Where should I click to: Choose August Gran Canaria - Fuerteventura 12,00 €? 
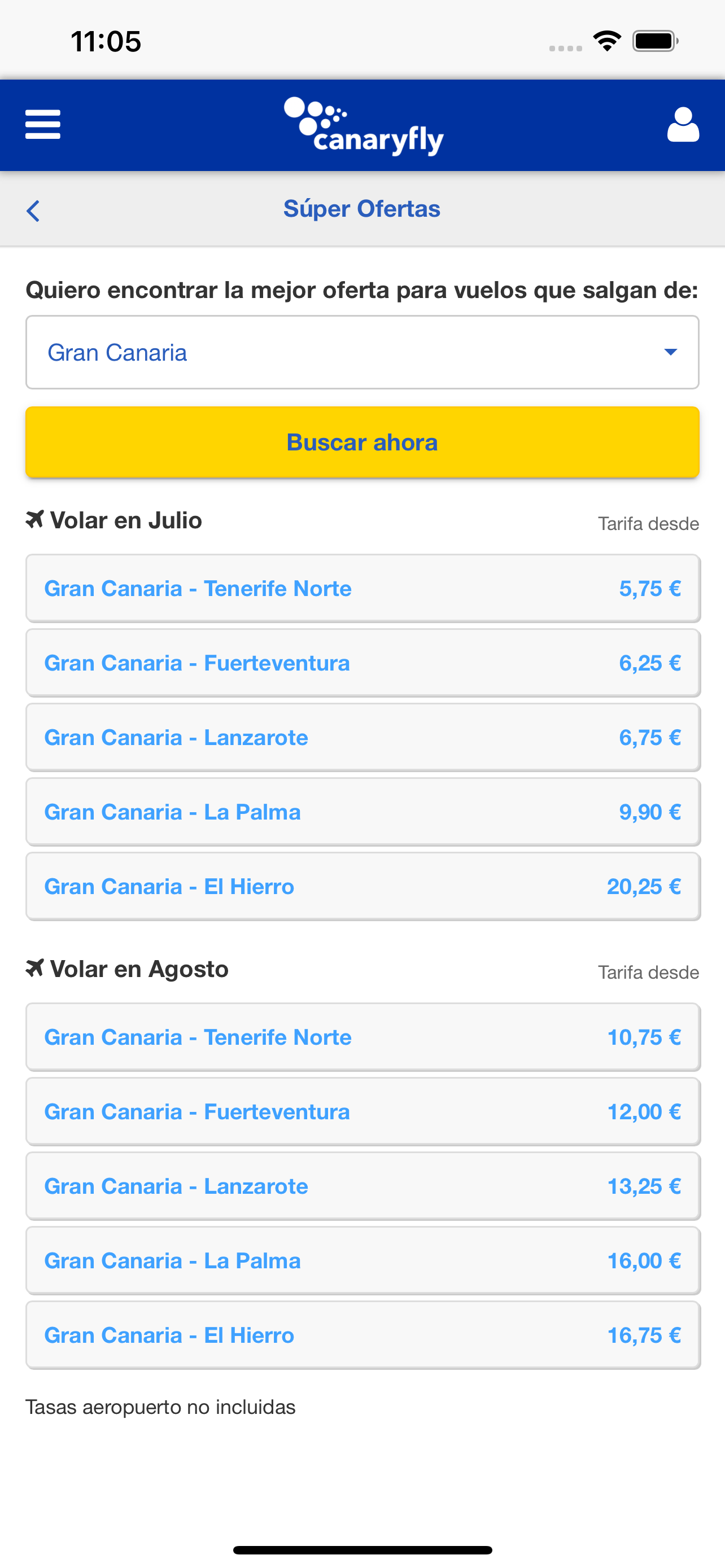click(363, 1111)
